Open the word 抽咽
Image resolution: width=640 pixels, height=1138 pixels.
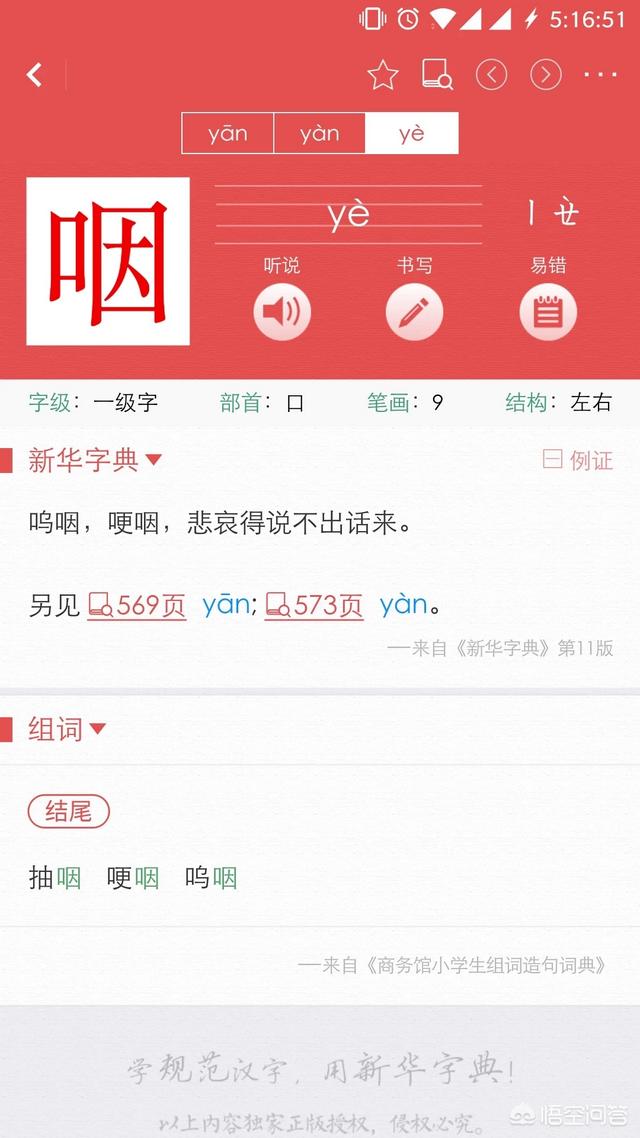[55, 878]
